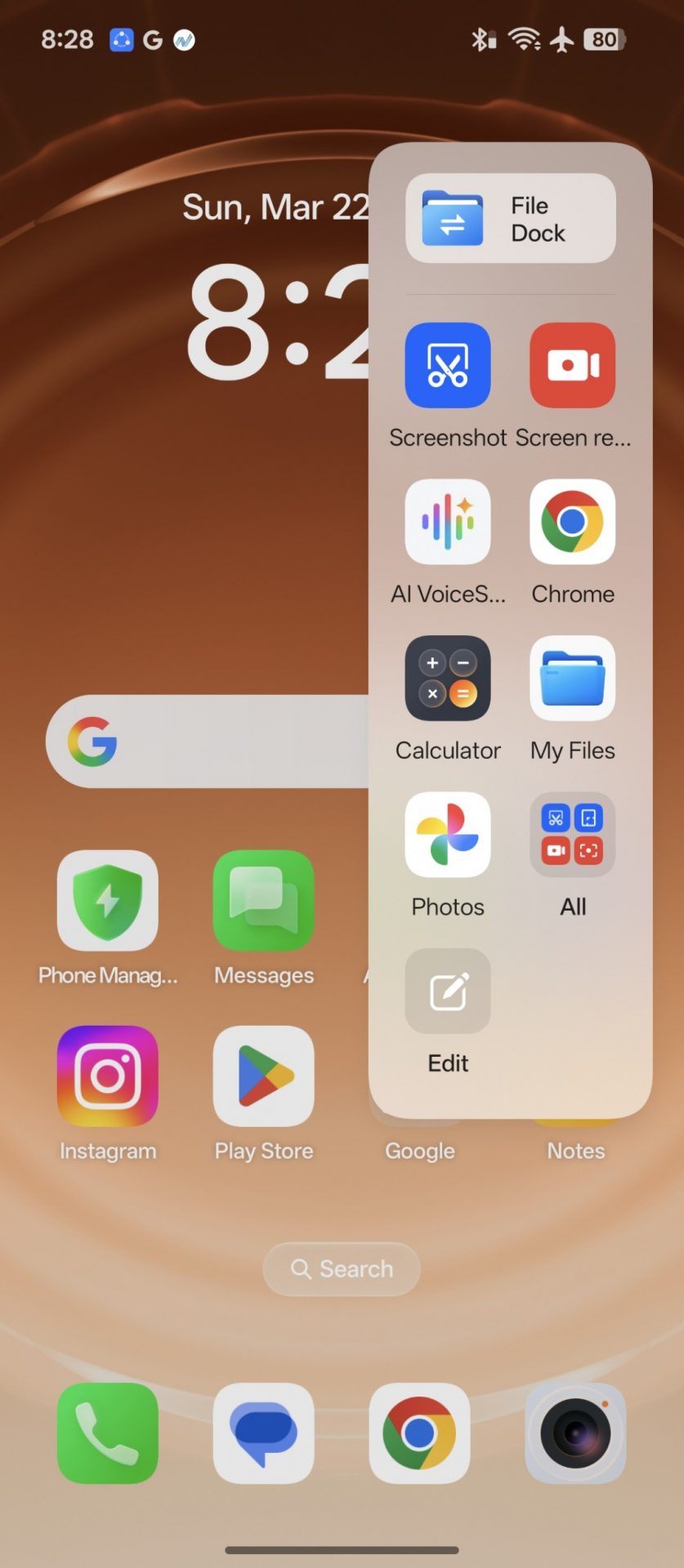Start Screen recording from the sidebar

click(x=572, y=366)
